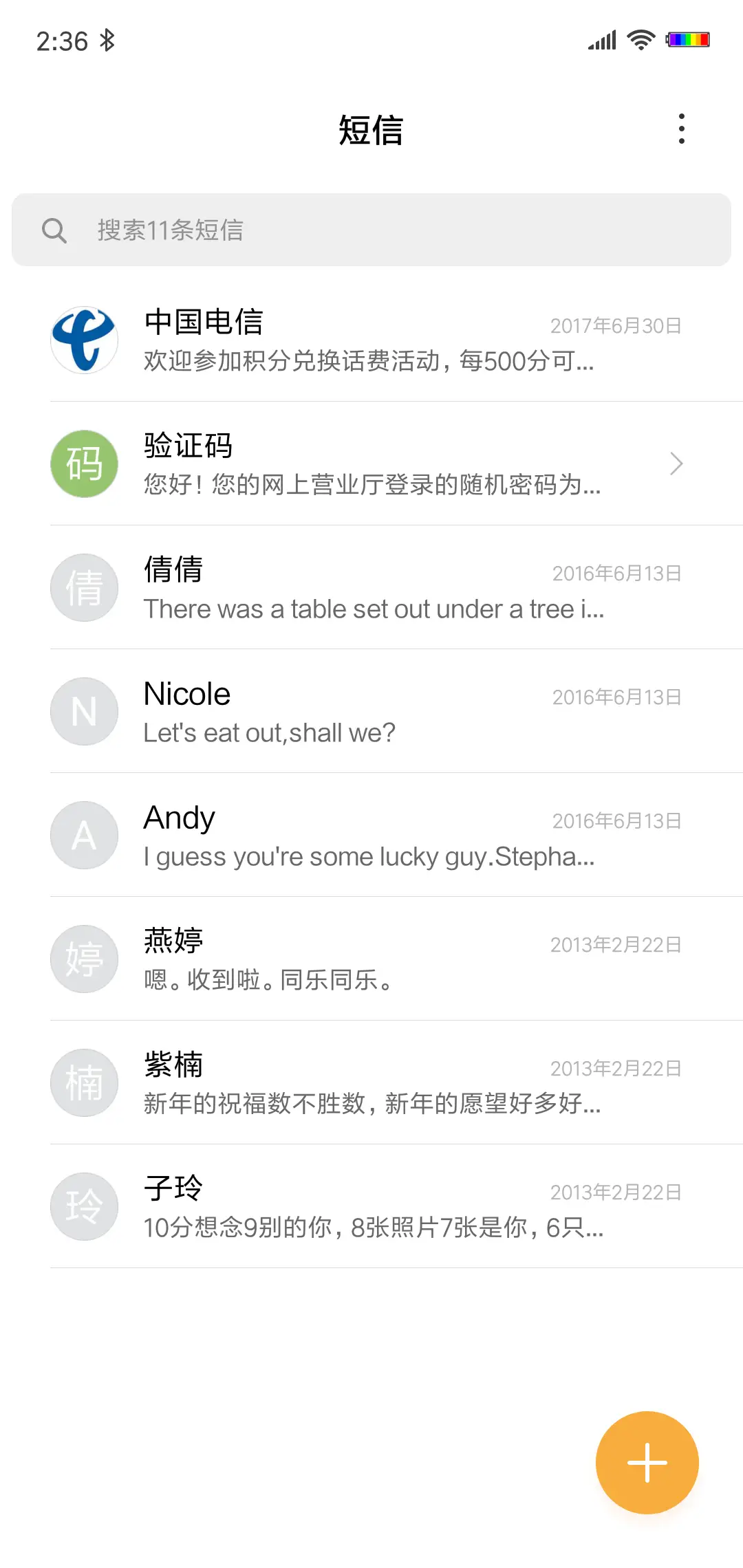Select the 倩倩 contact avatar
This screenshot has height=1568, width=743.
[84, 587]
